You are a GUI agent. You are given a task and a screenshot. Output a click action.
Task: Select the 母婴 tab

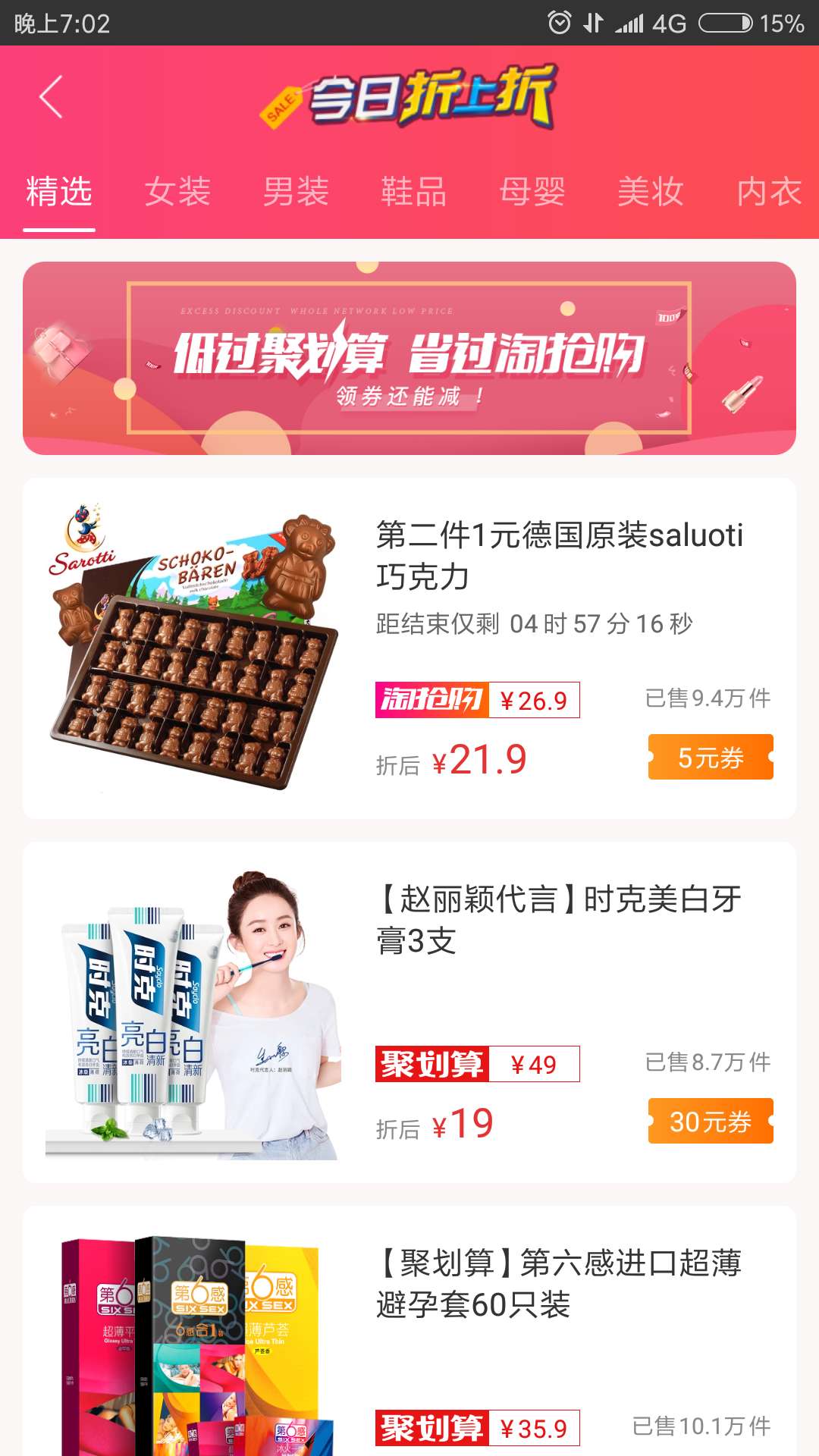coord(532,191)
